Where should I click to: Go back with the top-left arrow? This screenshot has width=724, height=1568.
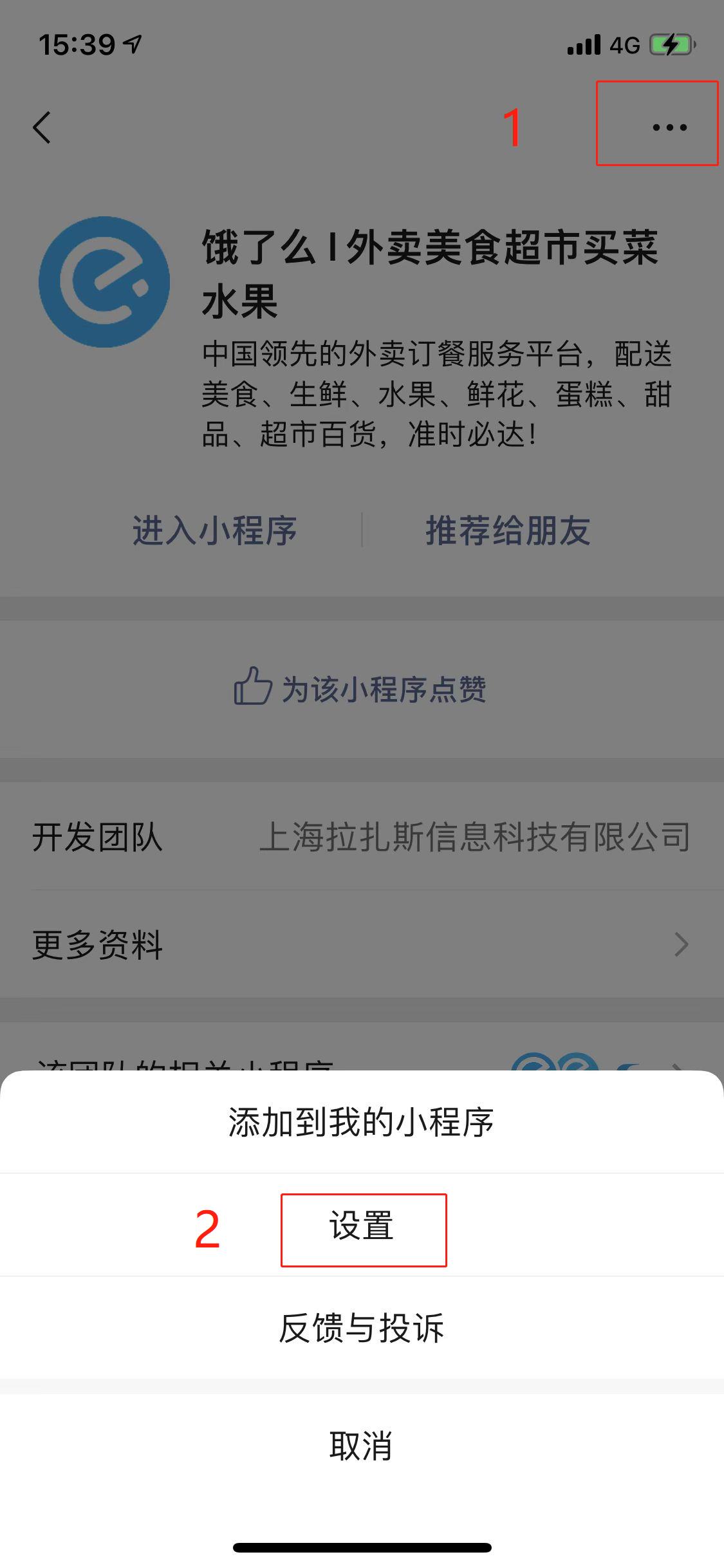point(42,127)
